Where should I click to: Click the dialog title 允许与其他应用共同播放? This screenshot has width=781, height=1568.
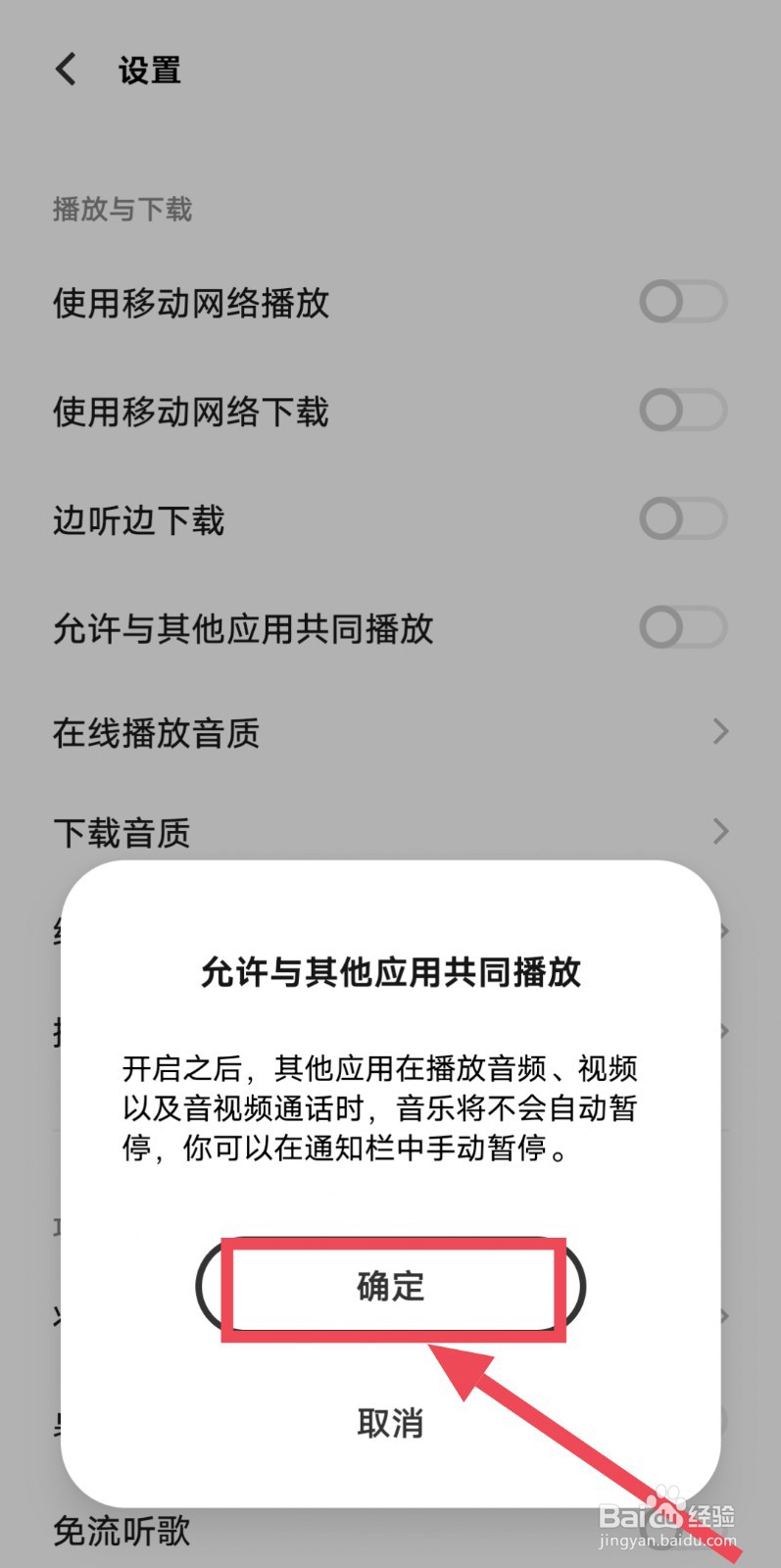(x=390, y=974)
